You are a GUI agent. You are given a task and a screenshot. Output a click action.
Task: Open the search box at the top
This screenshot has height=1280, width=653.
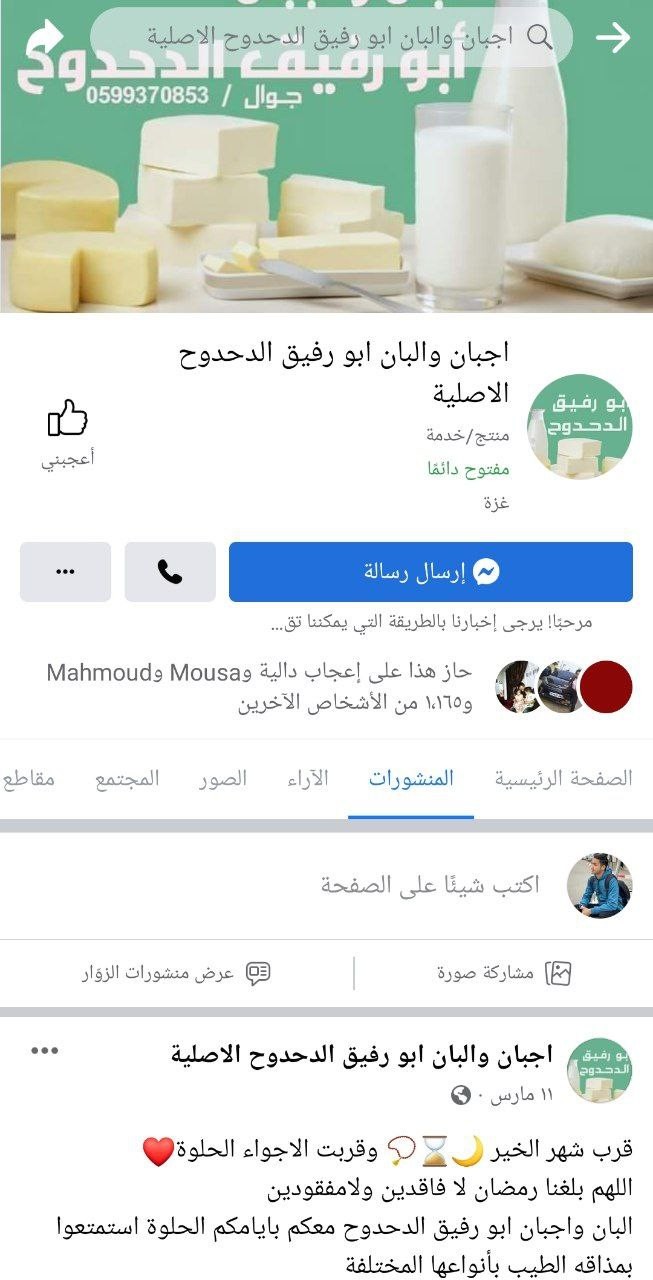pos(331,38)
